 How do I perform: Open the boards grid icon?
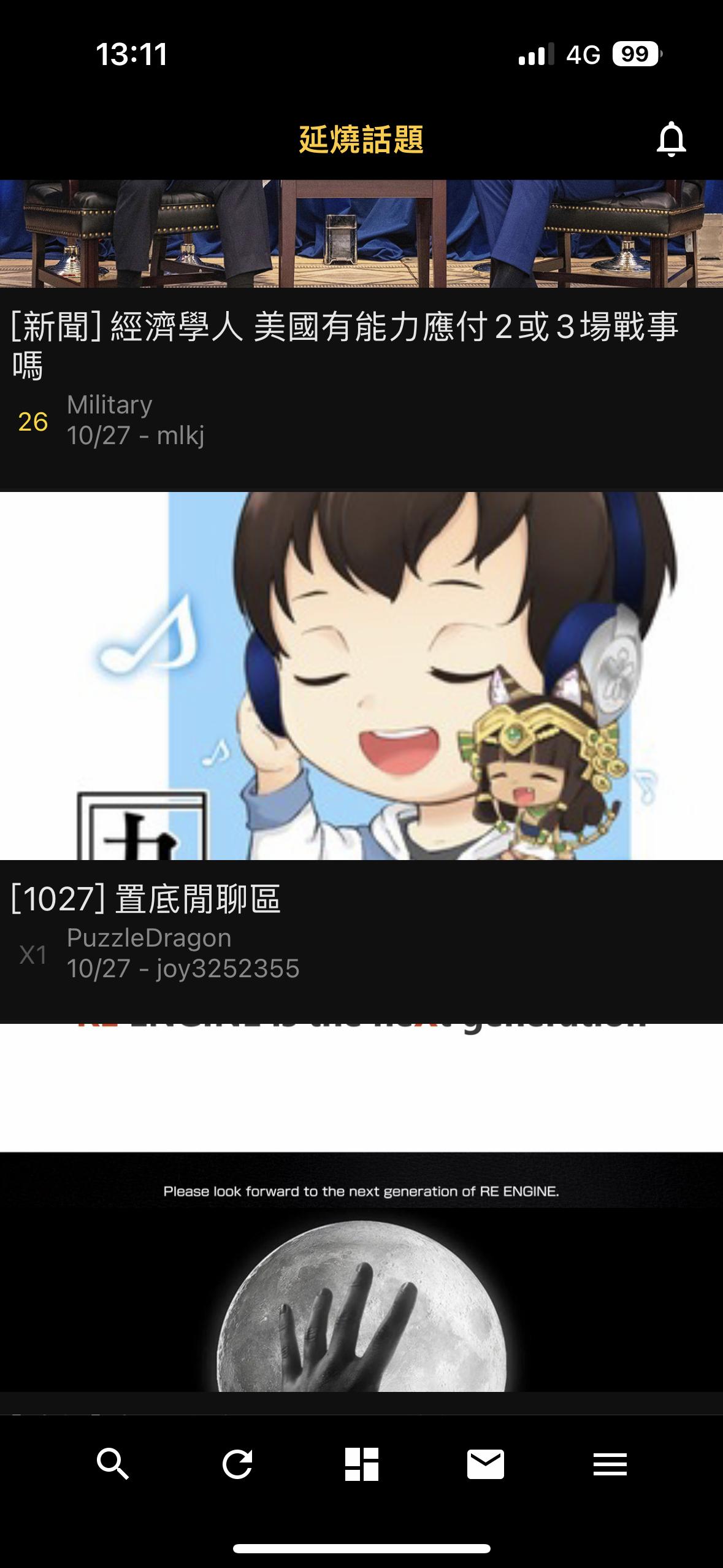point(362,1465)
